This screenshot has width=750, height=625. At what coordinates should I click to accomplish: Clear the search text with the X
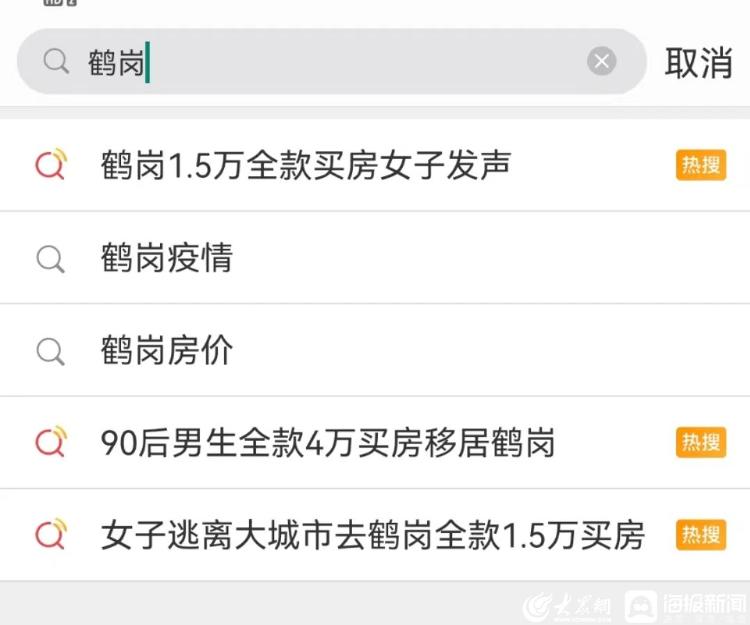coord(601,63)
